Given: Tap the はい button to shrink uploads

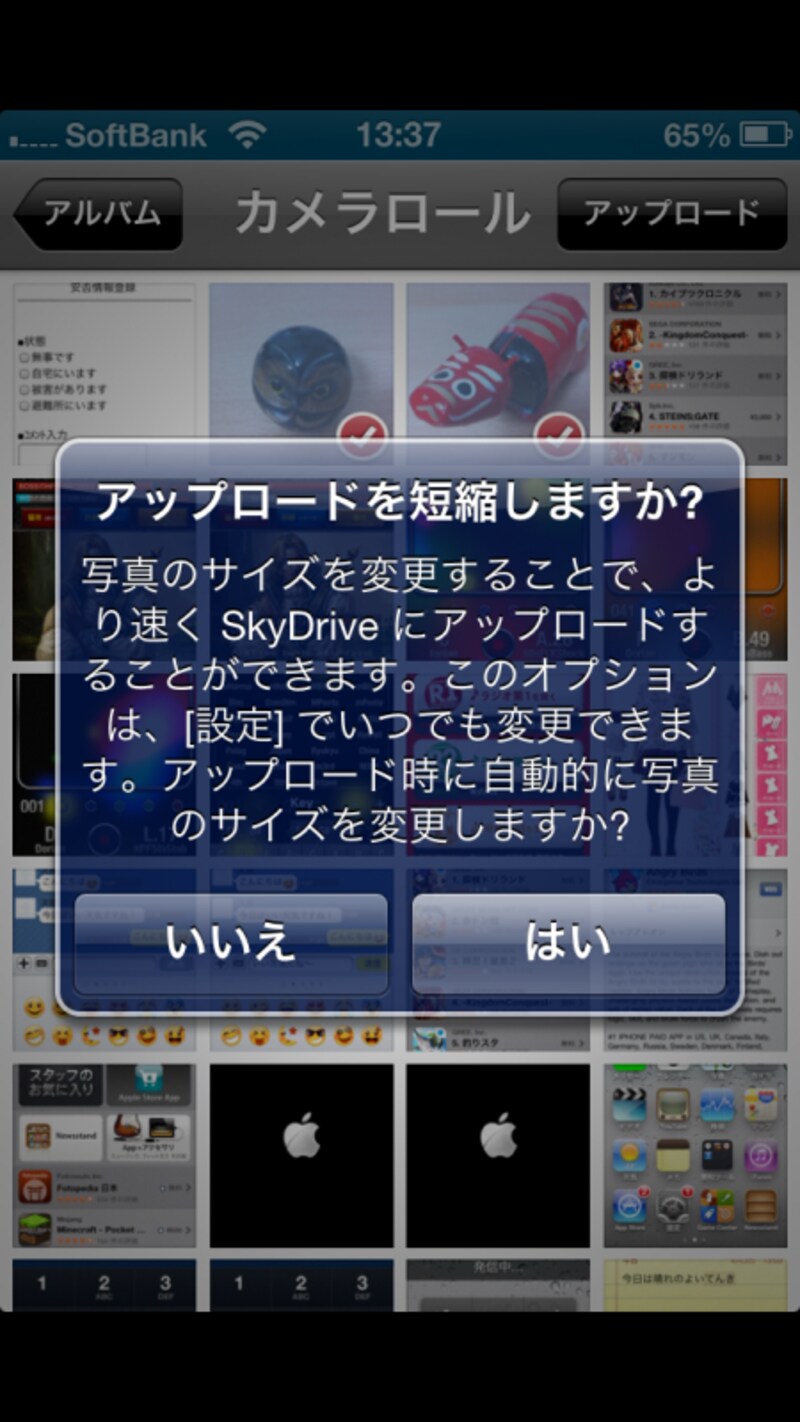Looking at the screenshot, I should [570, 943].
